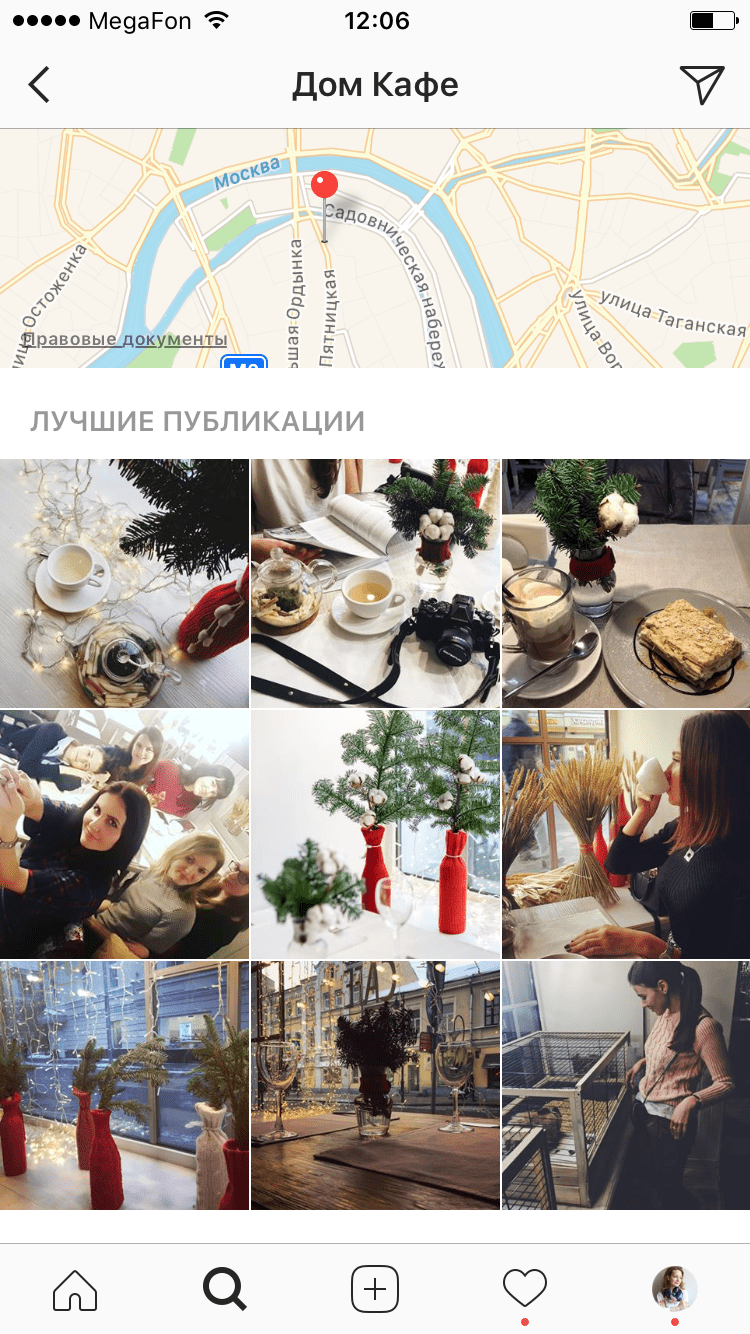Viewport: 750px width, 1334px height.
Task: Tap the Дом Кафе title
Action: tap(374, 84)
